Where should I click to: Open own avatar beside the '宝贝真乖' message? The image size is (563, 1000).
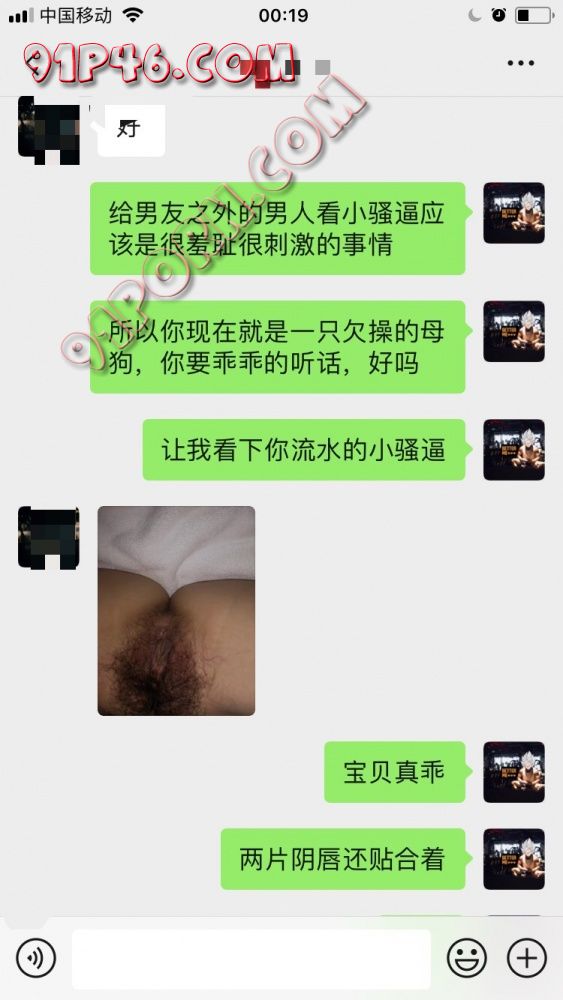point(514,772)
